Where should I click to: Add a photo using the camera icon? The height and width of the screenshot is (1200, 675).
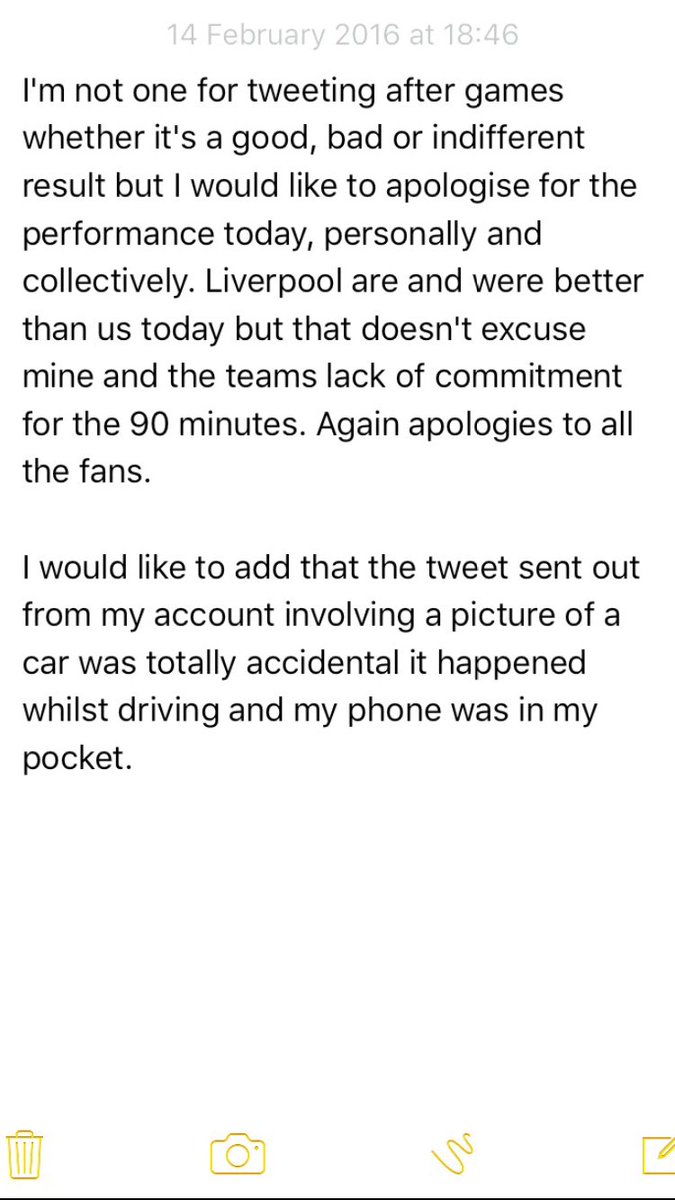pos(237,1153)
